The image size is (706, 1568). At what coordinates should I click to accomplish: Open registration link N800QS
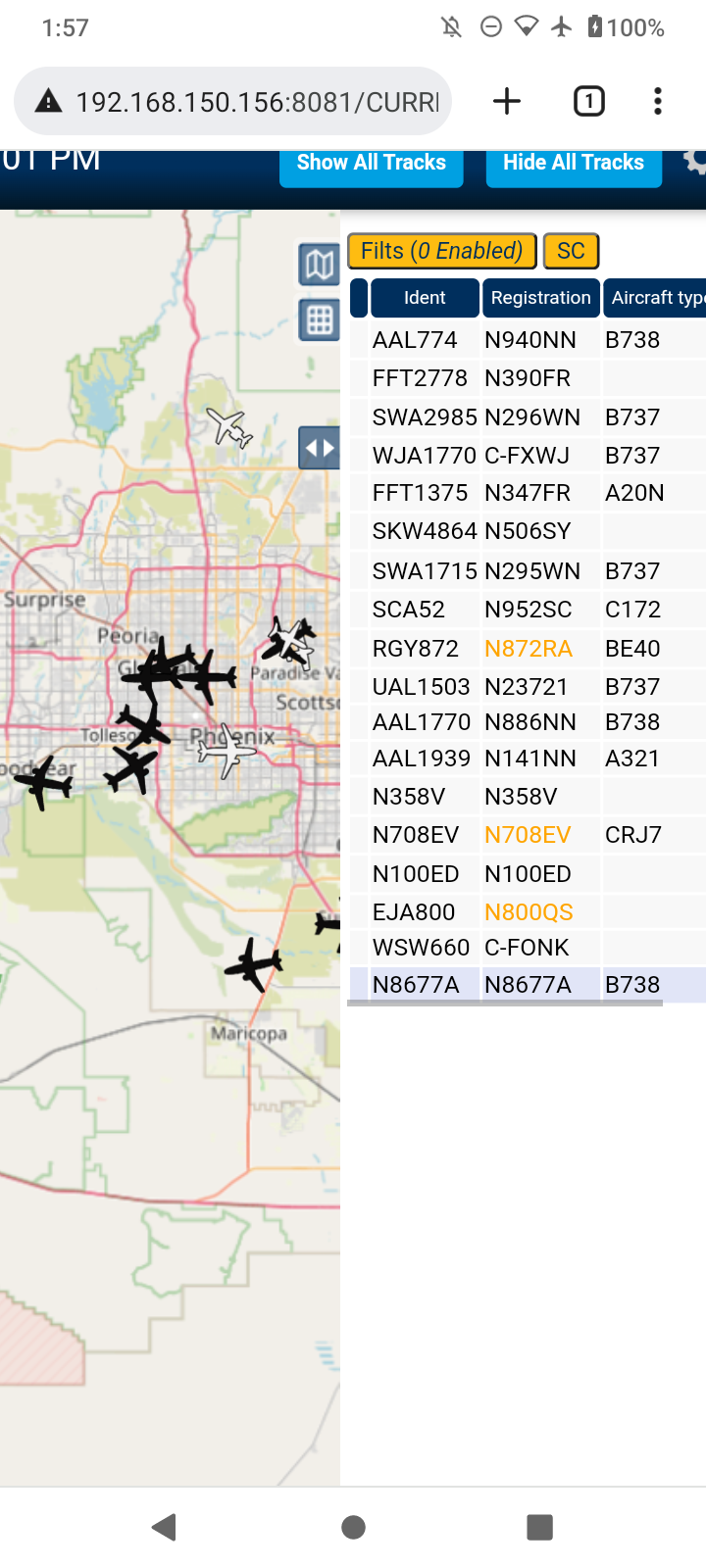coord(529,912)
